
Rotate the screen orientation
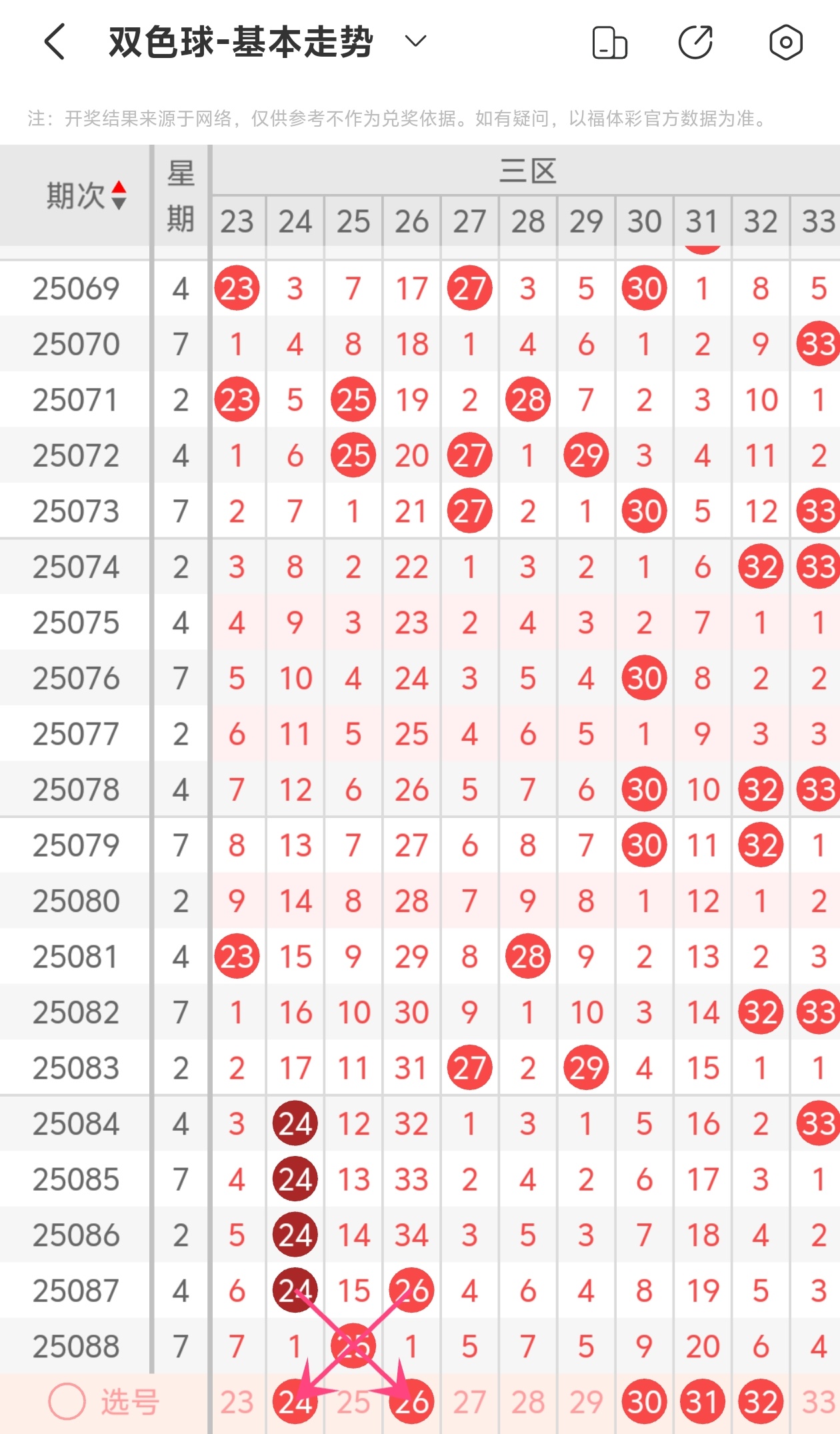click(x=609, y=43)
